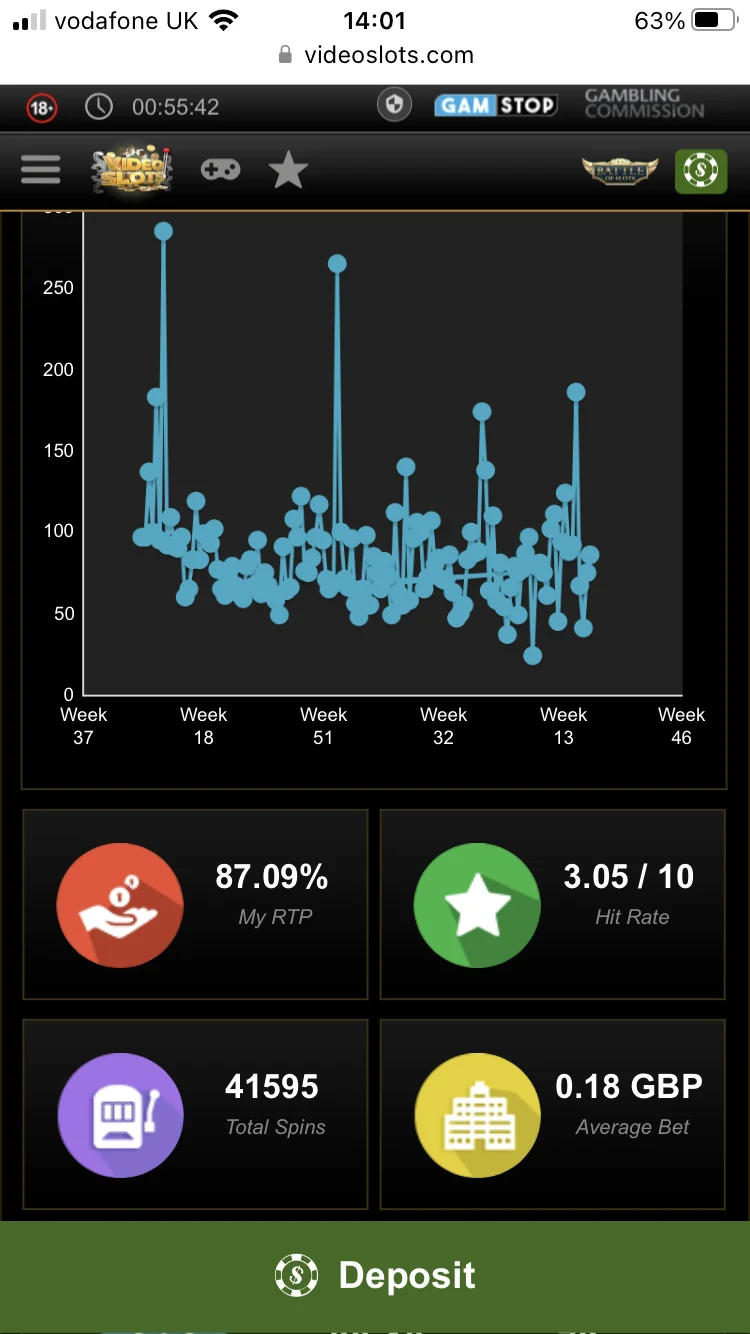Image resolution: width=750 pixels, height=1334 pixels.
Task: Tap the shield icon in top bar
Action: click(x=394, y=105)
